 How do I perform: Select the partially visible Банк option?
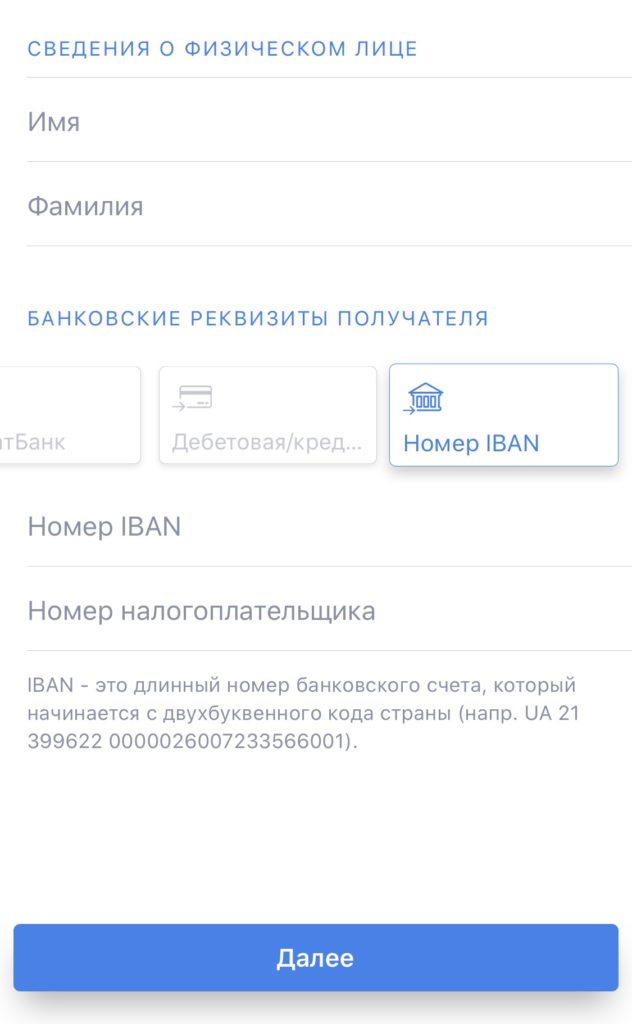coord(68,415)
